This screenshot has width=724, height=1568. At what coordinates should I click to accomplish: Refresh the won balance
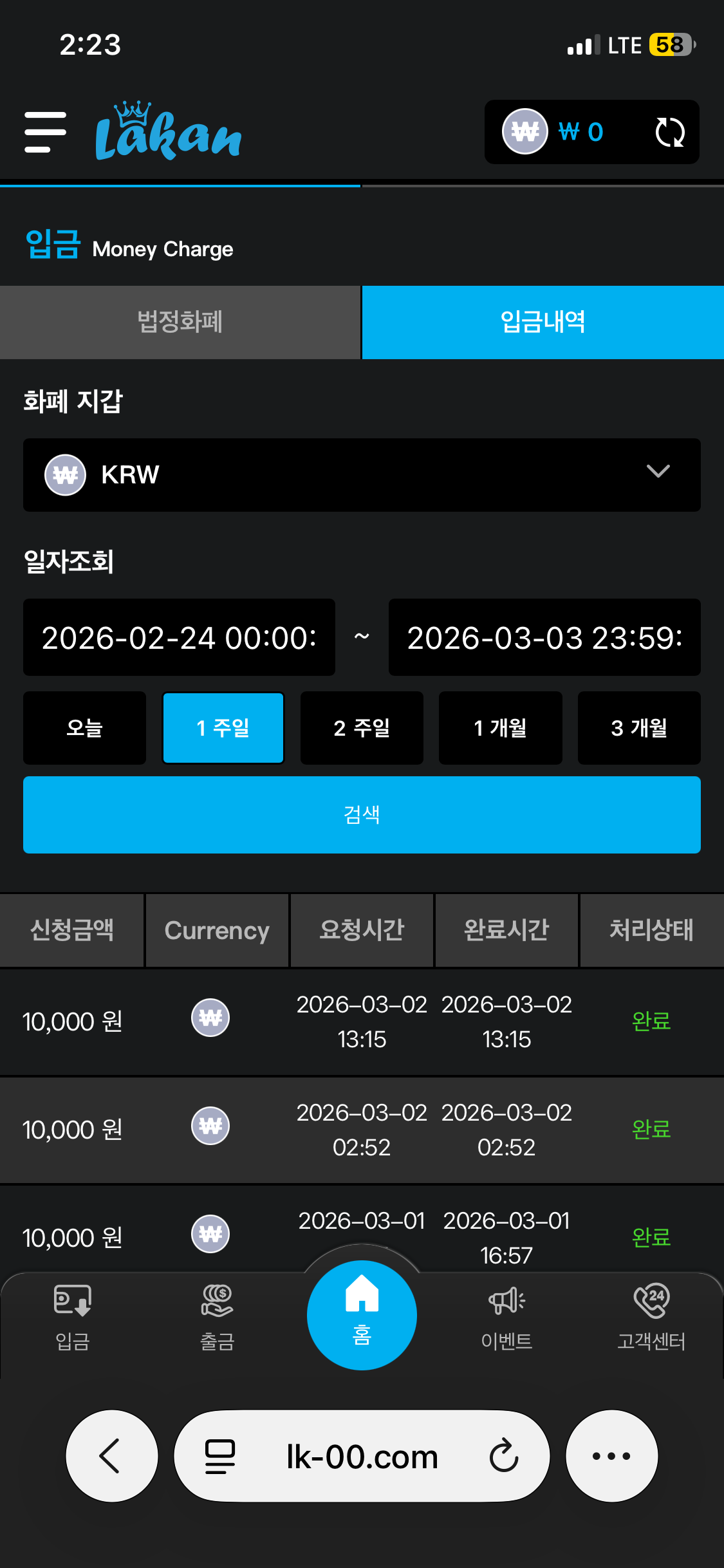pyautogui.click(x=669, y=132)
